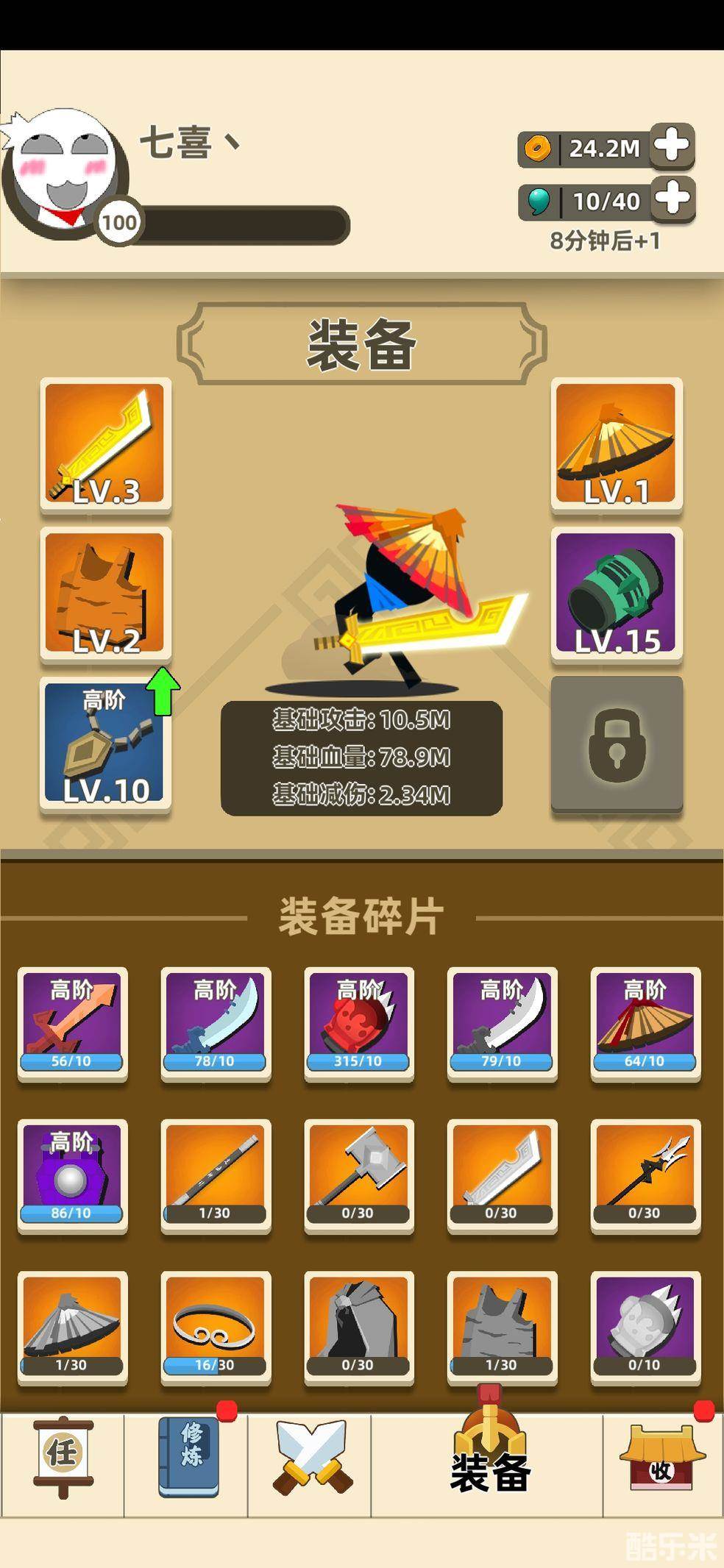Add energy with the plus beside 10/40

(x=672, y=199)
